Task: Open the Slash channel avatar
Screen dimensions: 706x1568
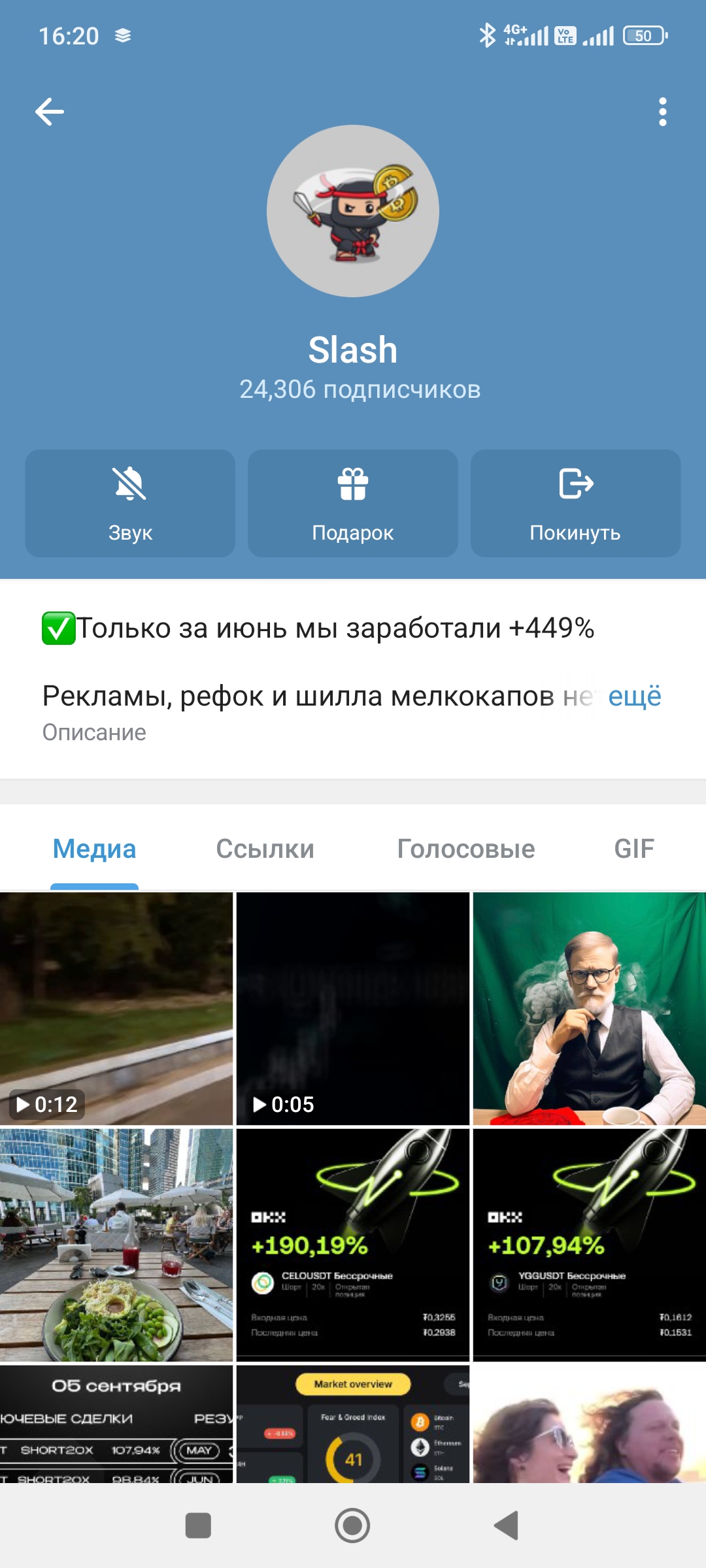Action: (353, 211)
